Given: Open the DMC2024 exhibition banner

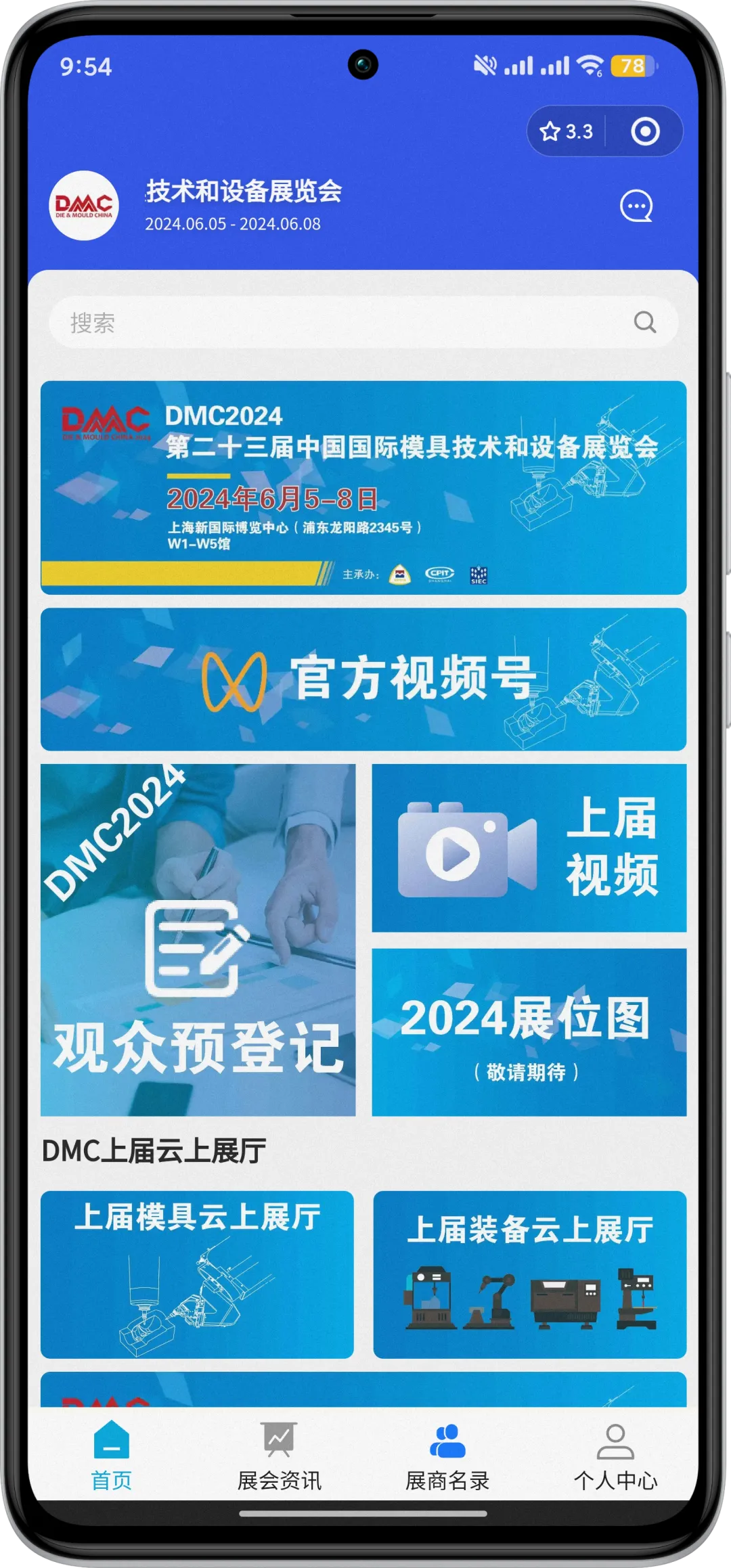Looking at the screenshot, I should coord(363,487).
